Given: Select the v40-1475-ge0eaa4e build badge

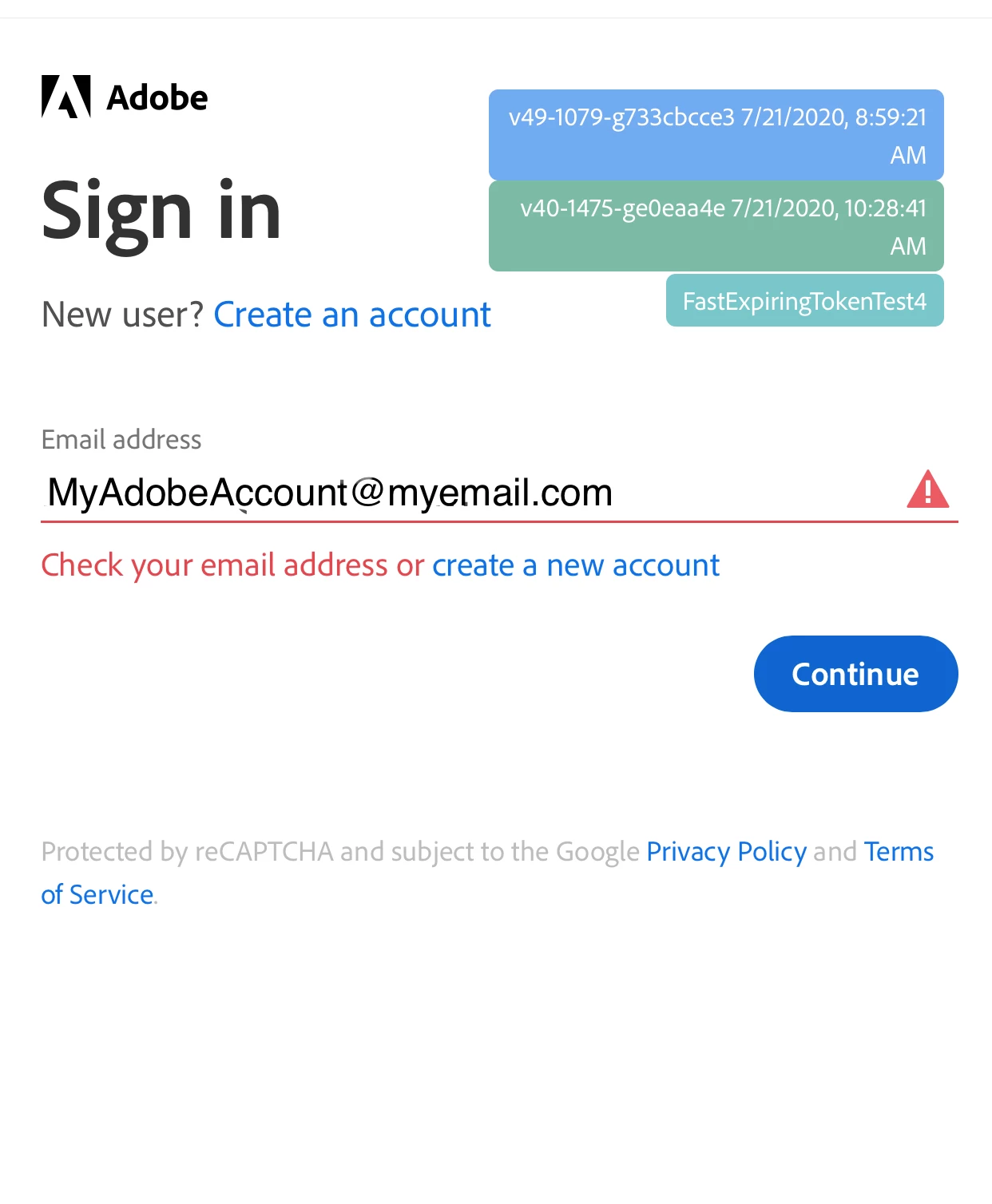Looking at the screenshot, I should pyautogui.click(x=716, y=226).
